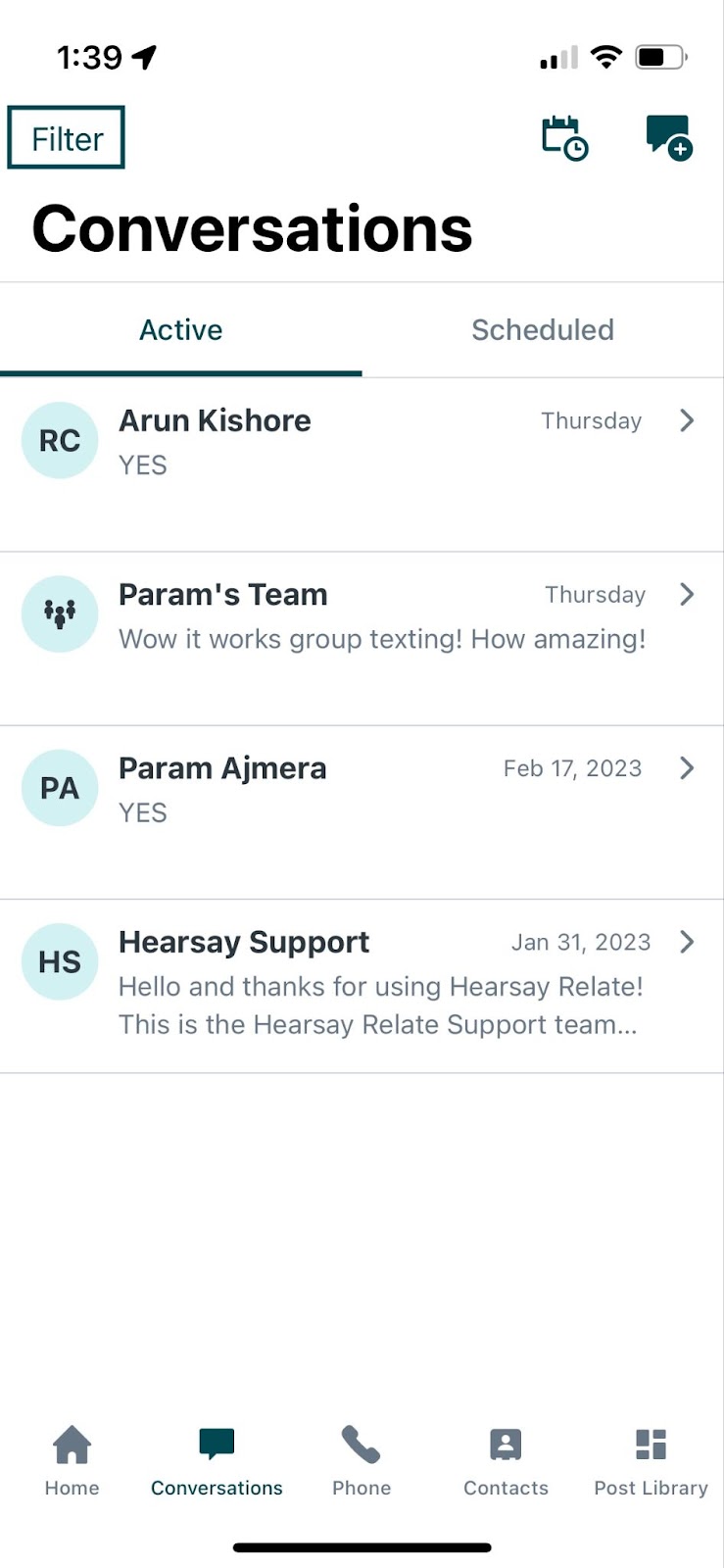Open the Filter options

pos(67,138)
